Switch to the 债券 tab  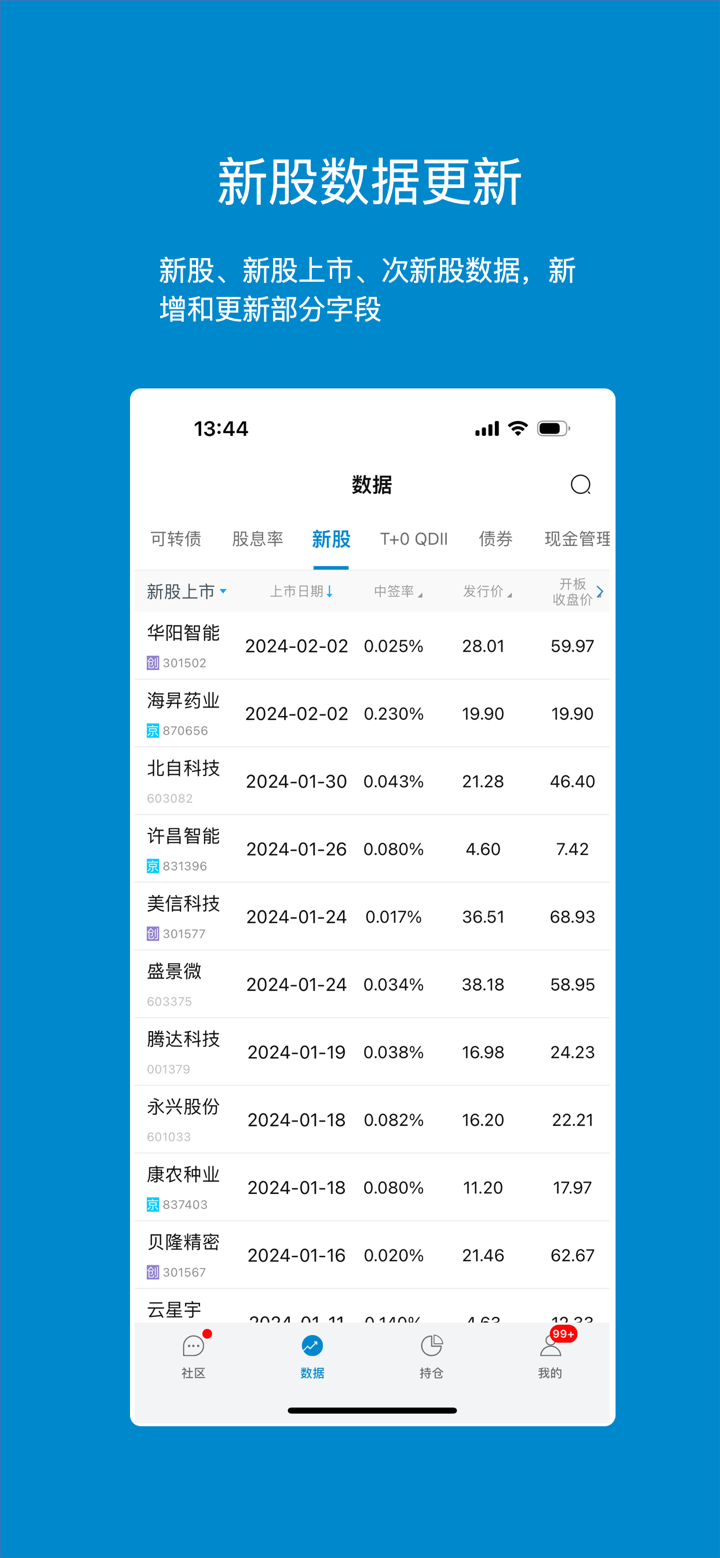pyautogui.click(x=495, y=538)
